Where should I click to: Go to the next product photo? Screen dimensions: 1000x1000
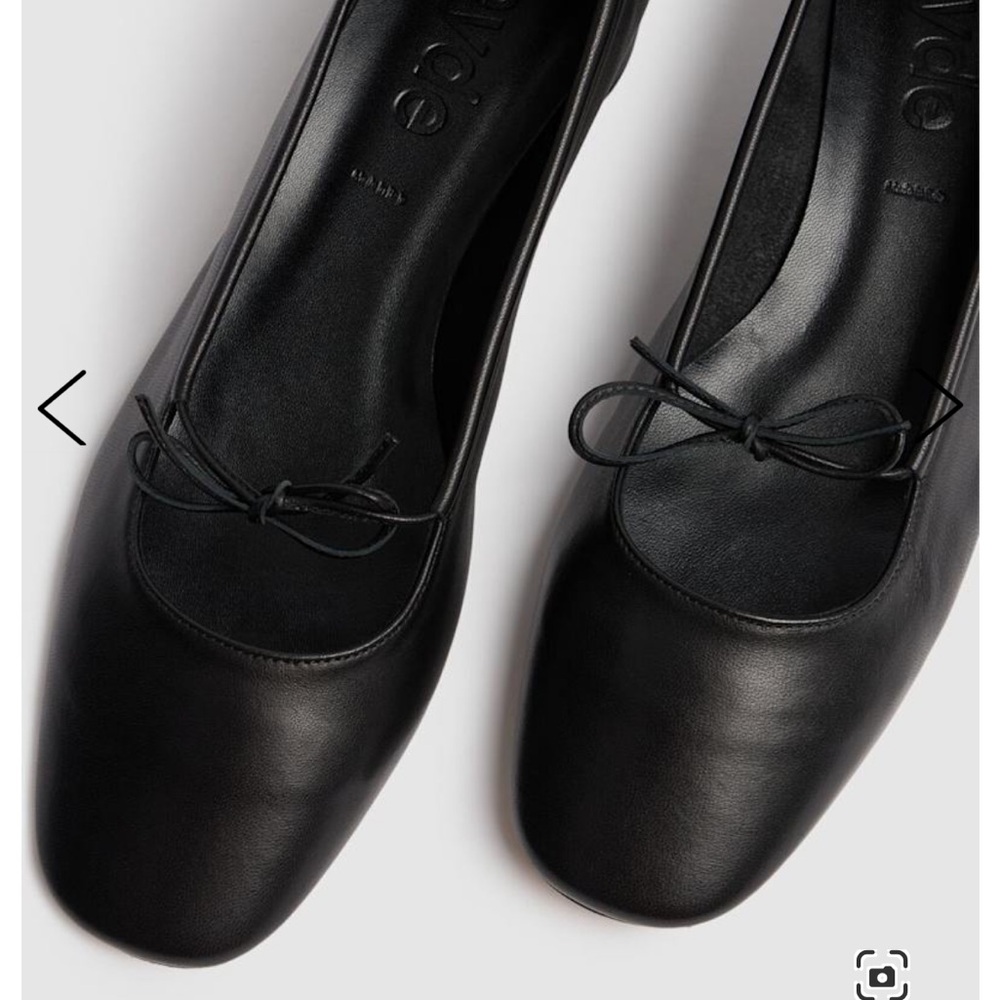coord(942,403)
